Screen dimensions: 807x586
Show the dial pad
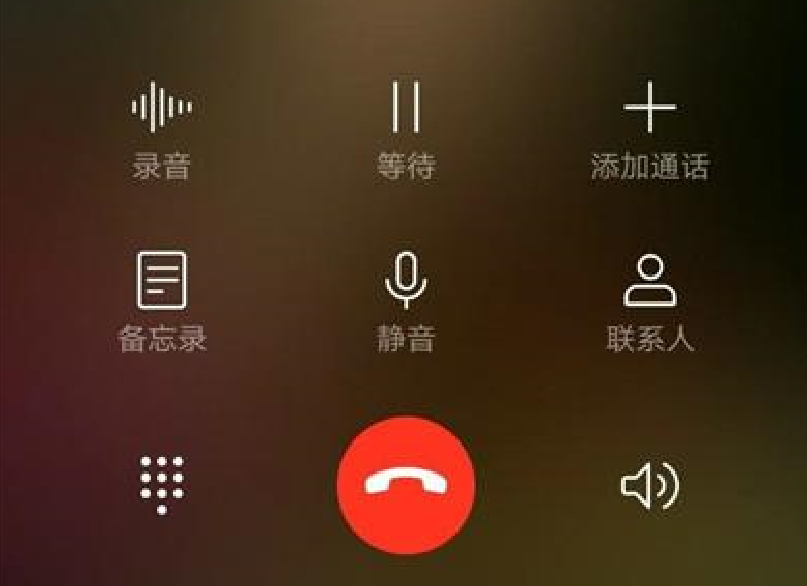(162, 485)
